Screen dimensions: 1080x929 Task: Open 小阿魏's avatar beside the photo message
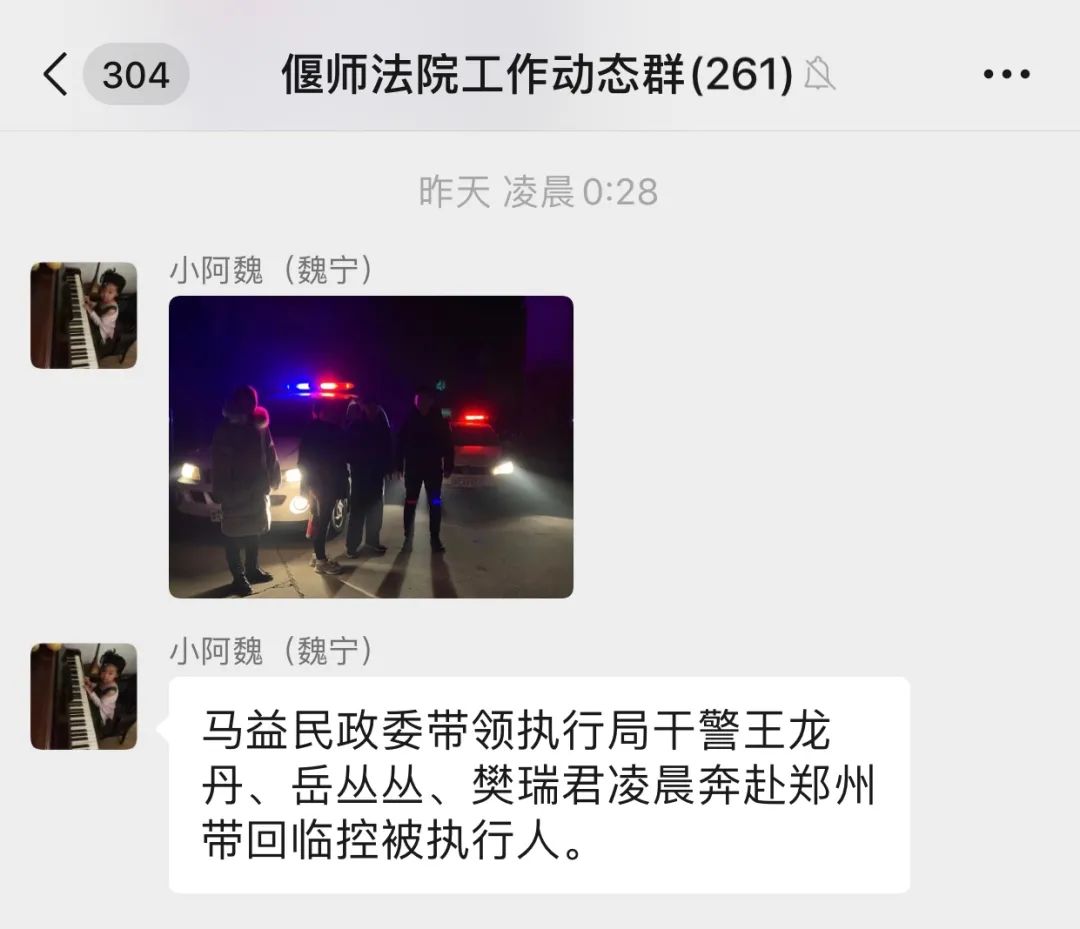(x=84, y=316)
